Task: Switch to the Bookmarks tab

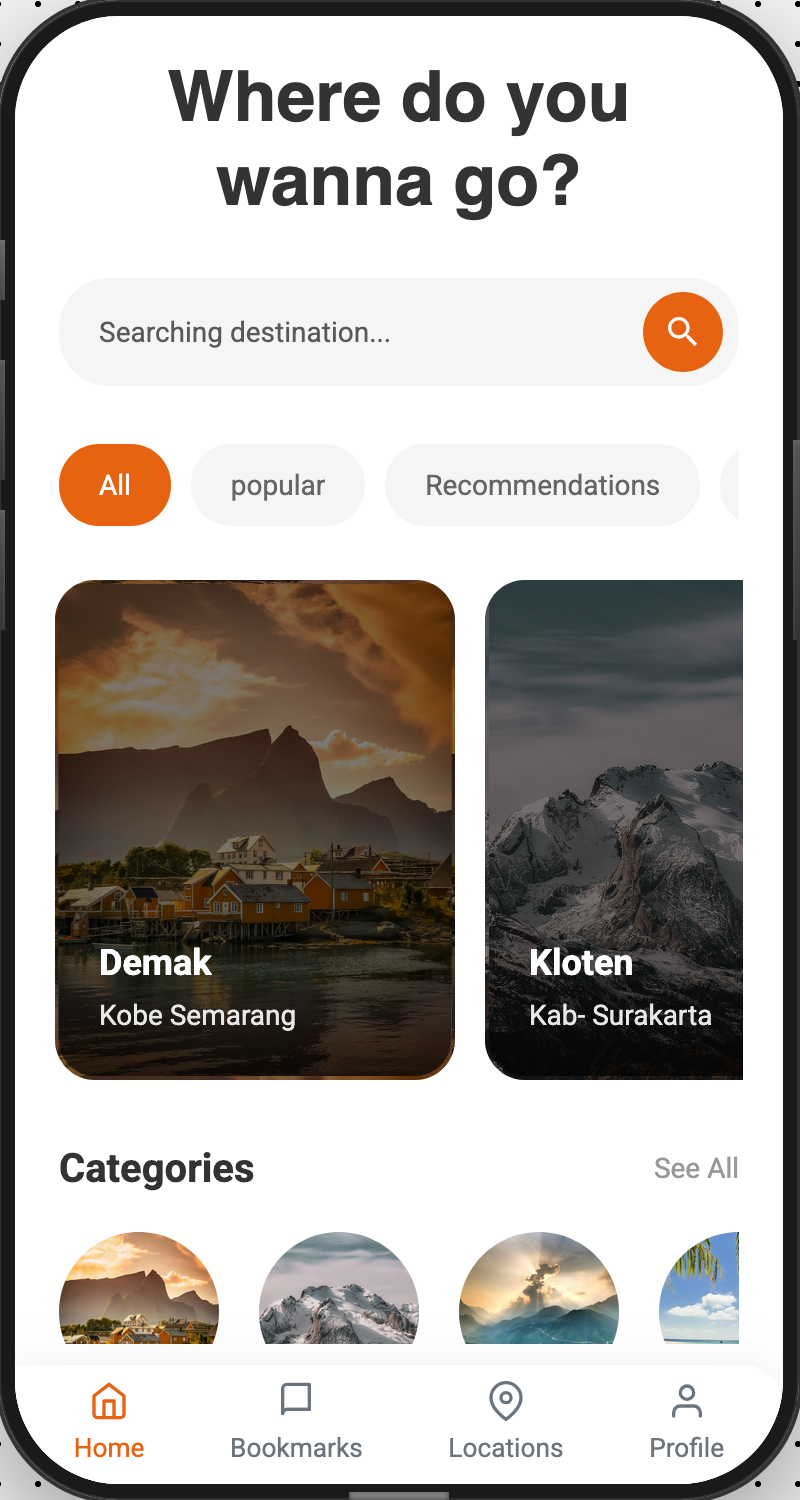Action: (x=296, y=1421)
